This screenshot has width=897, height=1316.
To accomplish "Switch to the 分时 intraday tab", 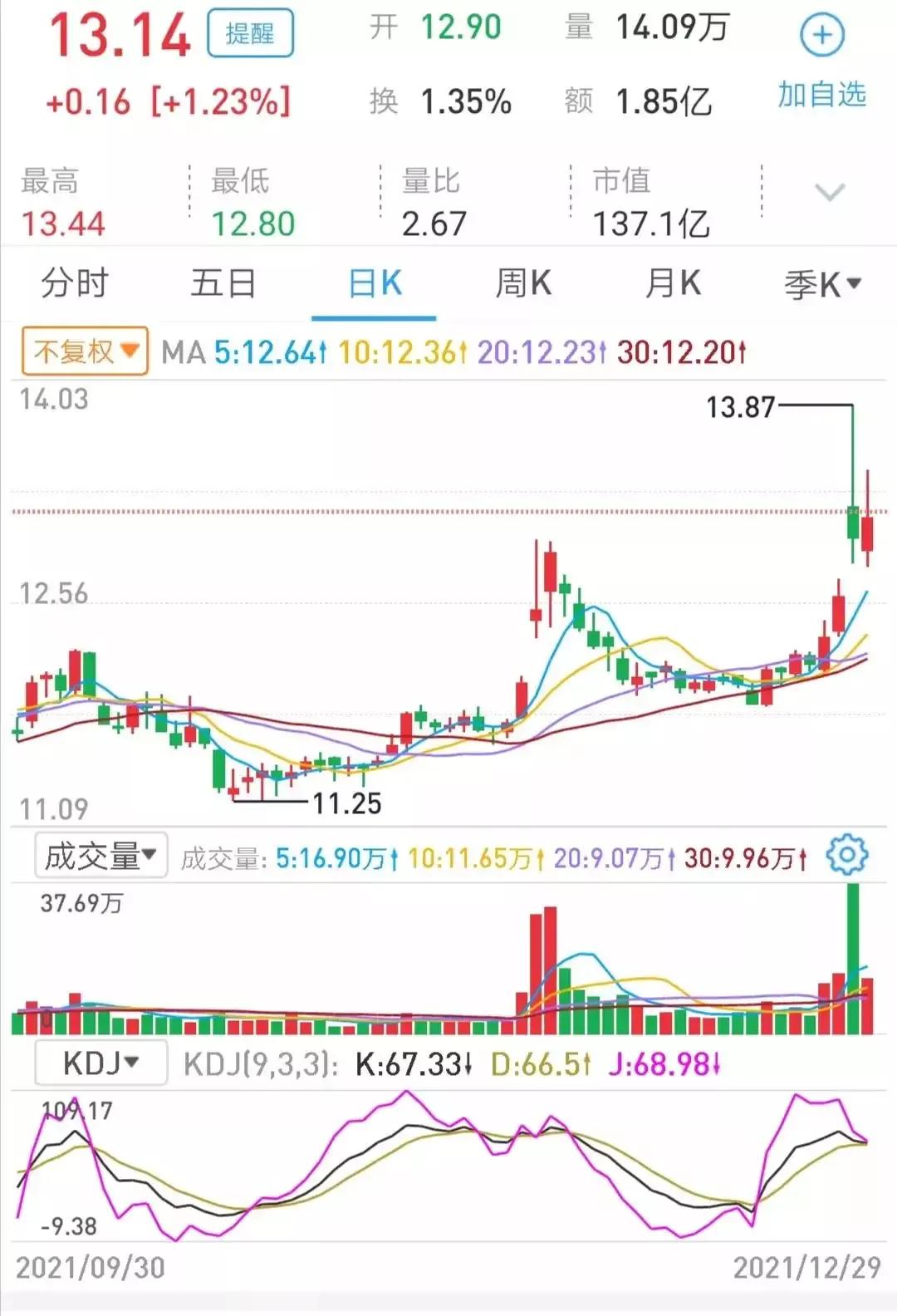I will click(x=72, y=282).
